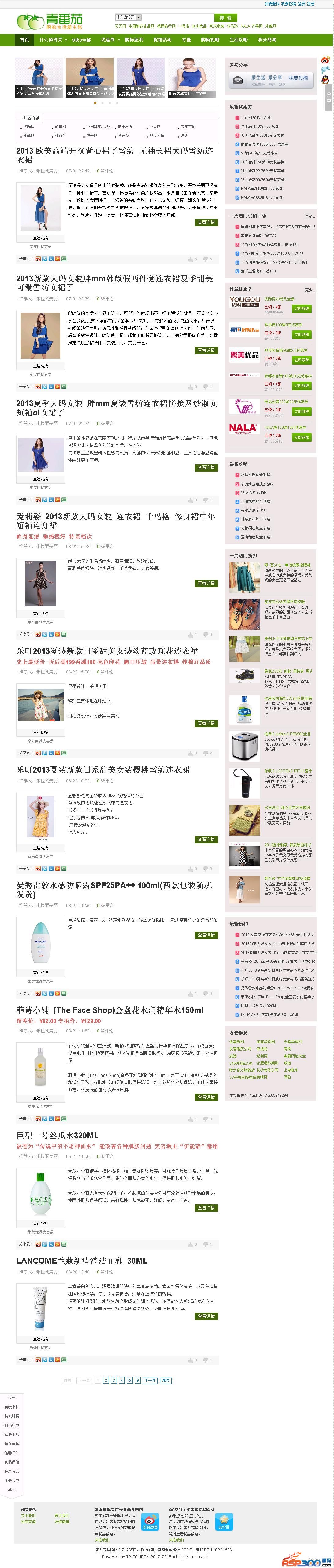Select the 数码家电 category in sidebar
Image resolution: width=334 pixels, height=1568 pixels.
[12, 1425]
